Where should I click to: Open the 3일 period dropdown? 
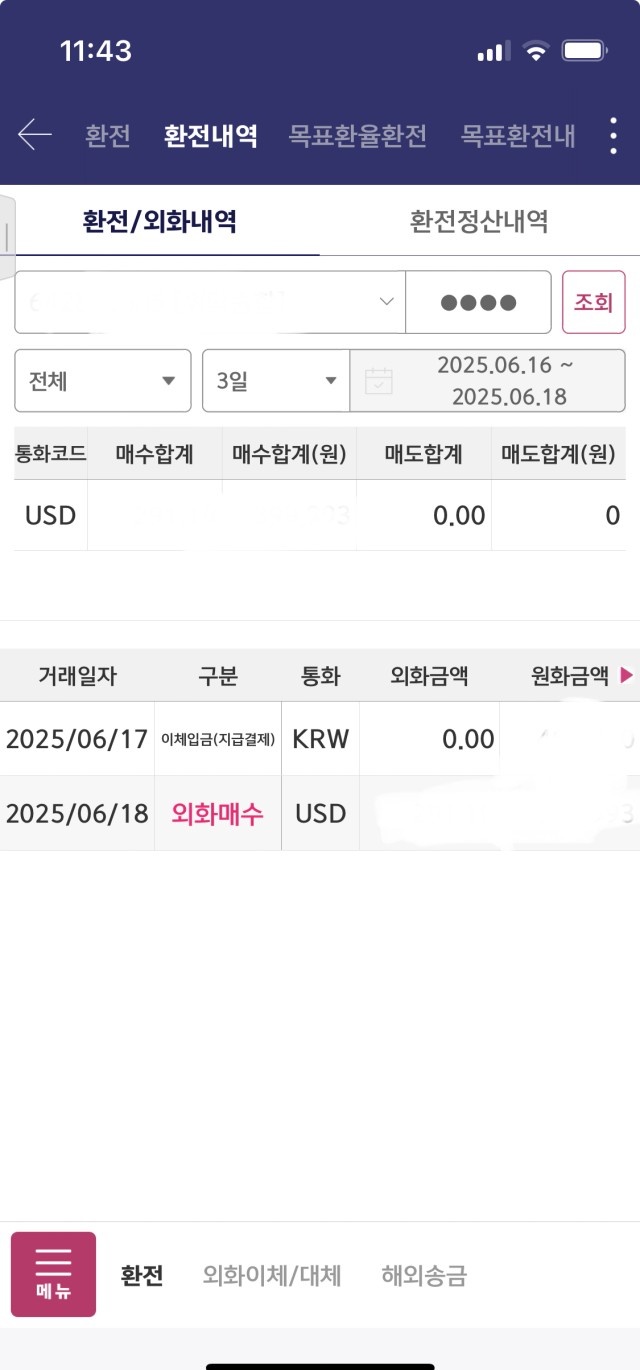point(276,380)
